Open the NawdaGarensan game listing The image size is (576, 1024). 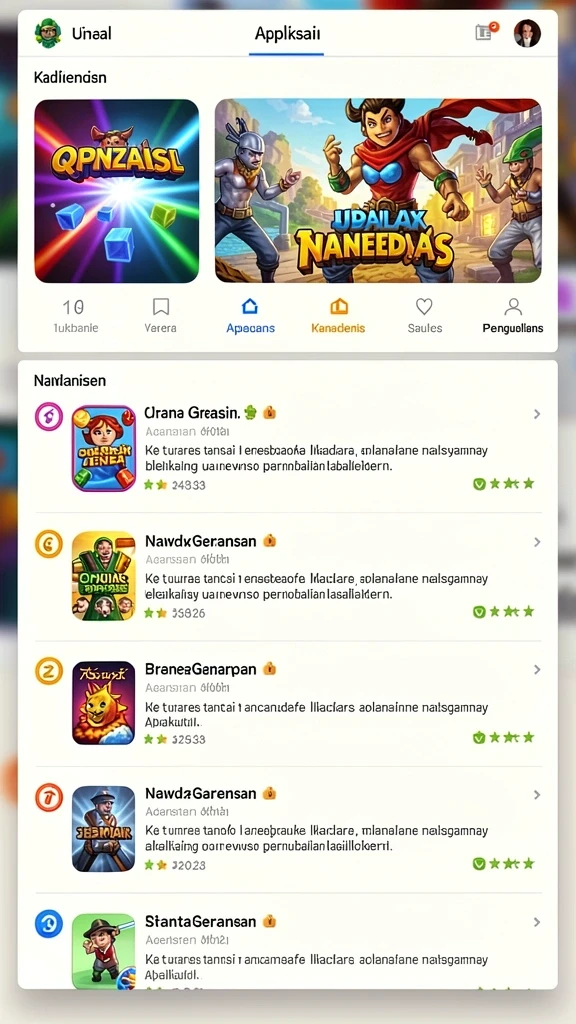point(287,829)
